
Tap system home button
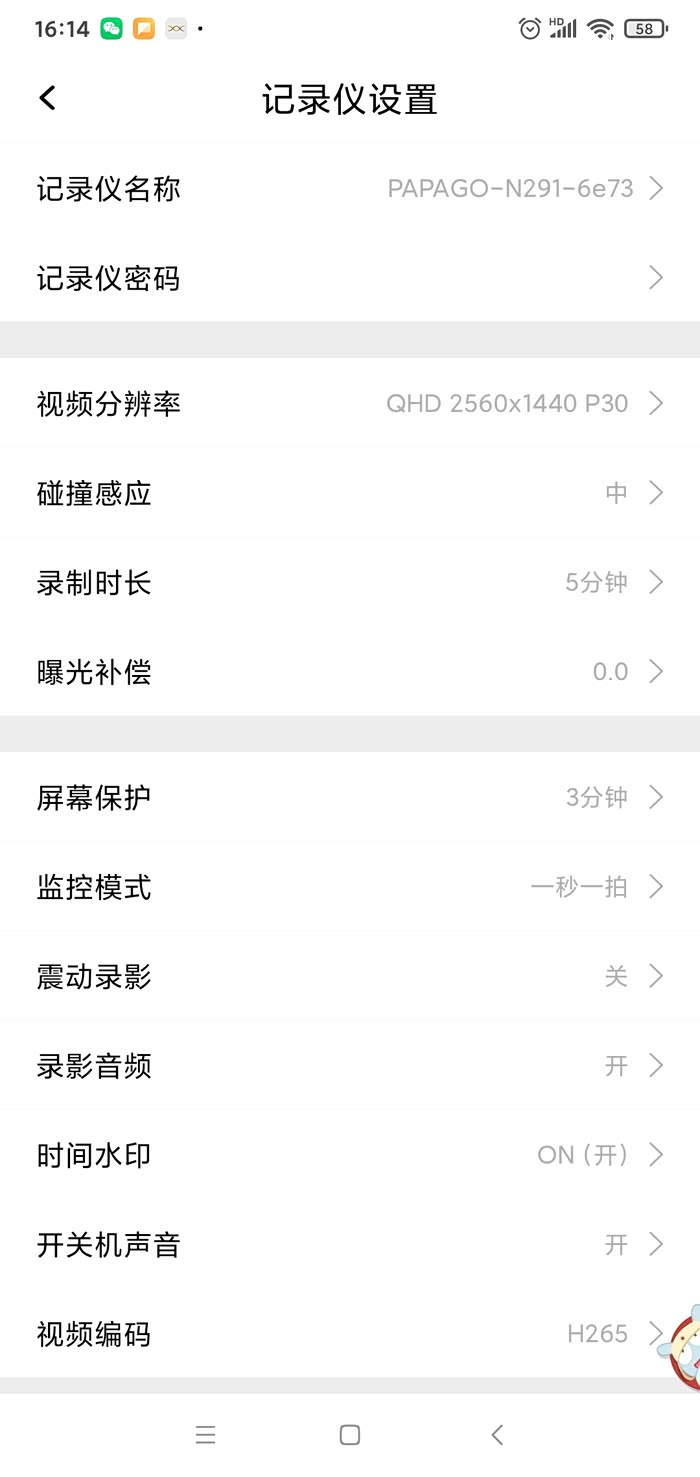click(350, 1435)
